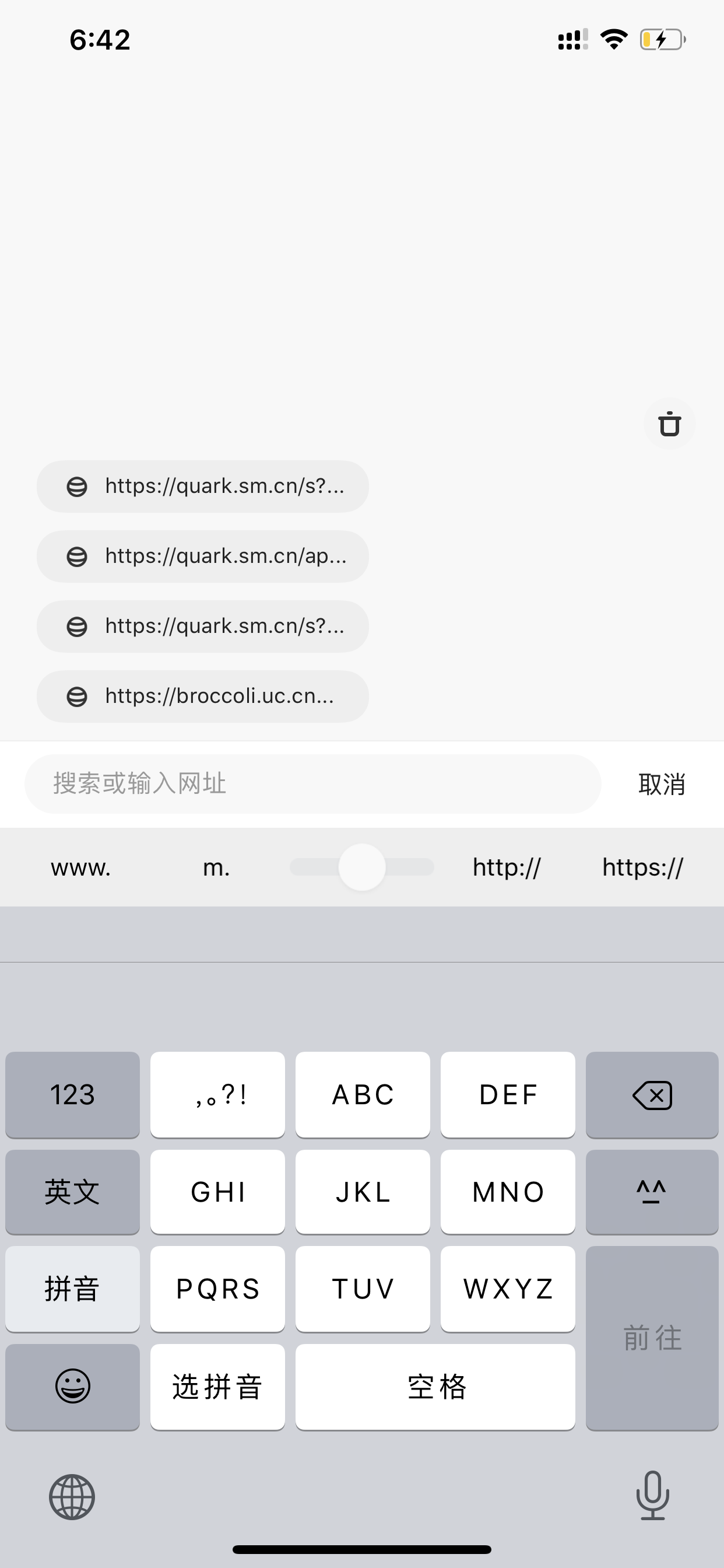Tap the cursor slider knob
This screenshot has height=1568, width=724.
(362, 867)
